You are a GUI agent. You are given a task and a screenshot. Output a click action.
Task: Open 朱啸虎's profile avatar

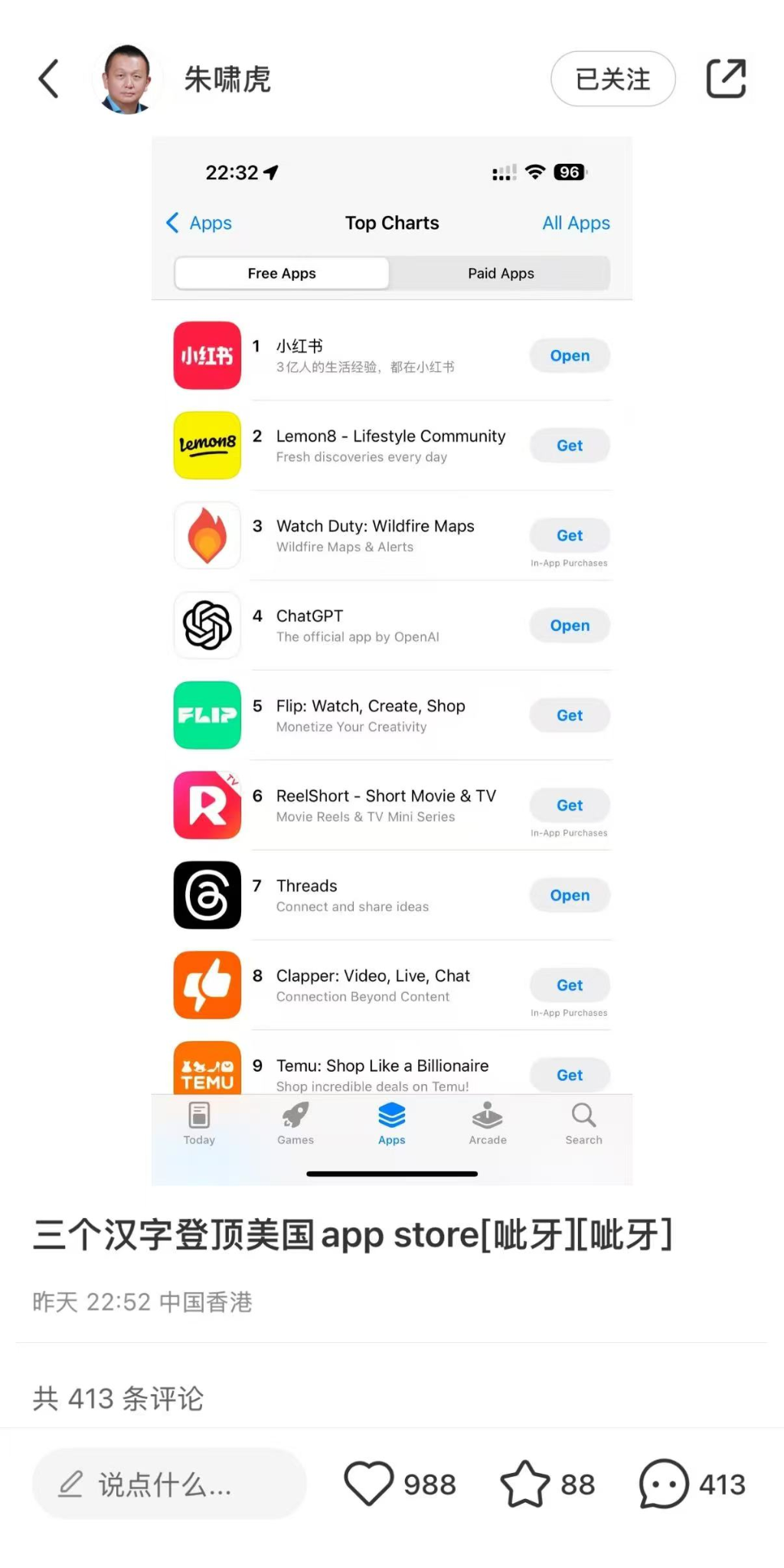[x=126, y=79]
